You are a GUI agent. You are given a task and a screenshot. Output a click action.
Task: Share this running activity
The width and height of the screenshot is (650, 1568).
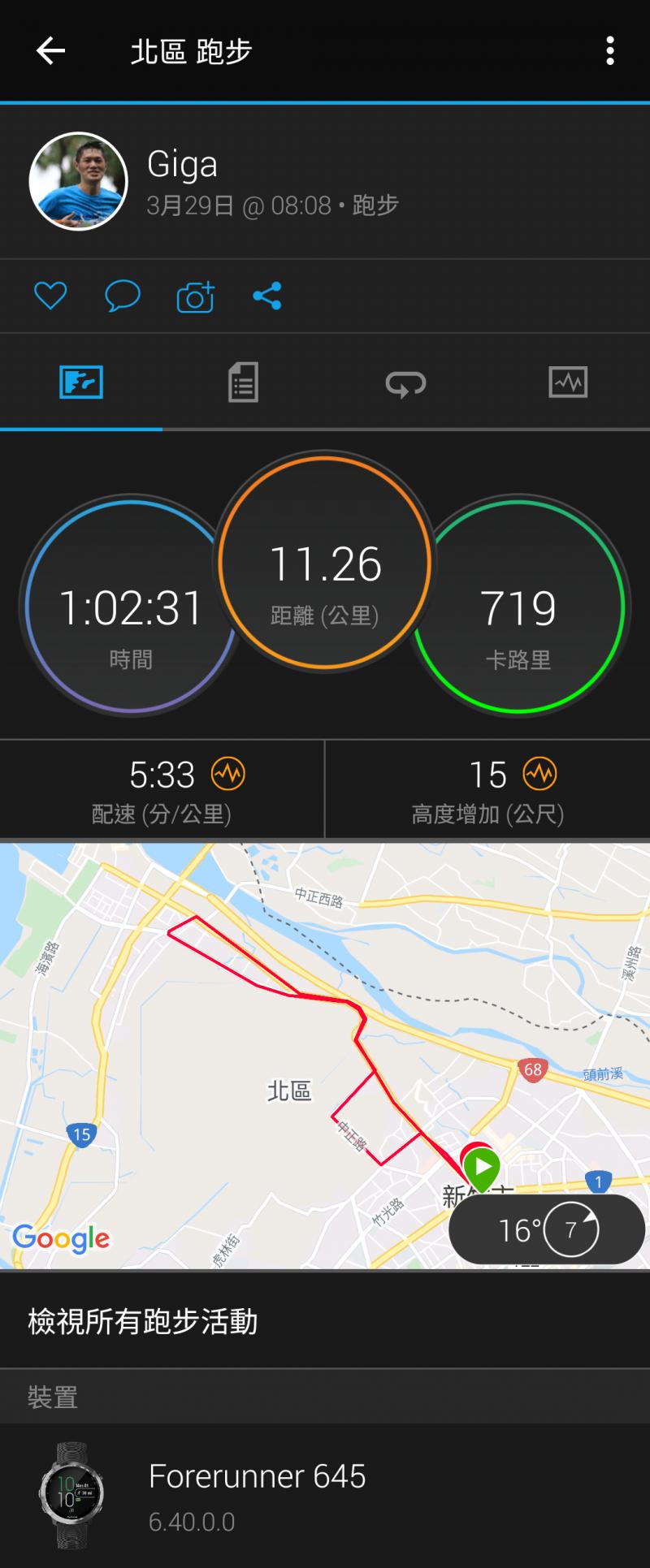tap(267, 296)
